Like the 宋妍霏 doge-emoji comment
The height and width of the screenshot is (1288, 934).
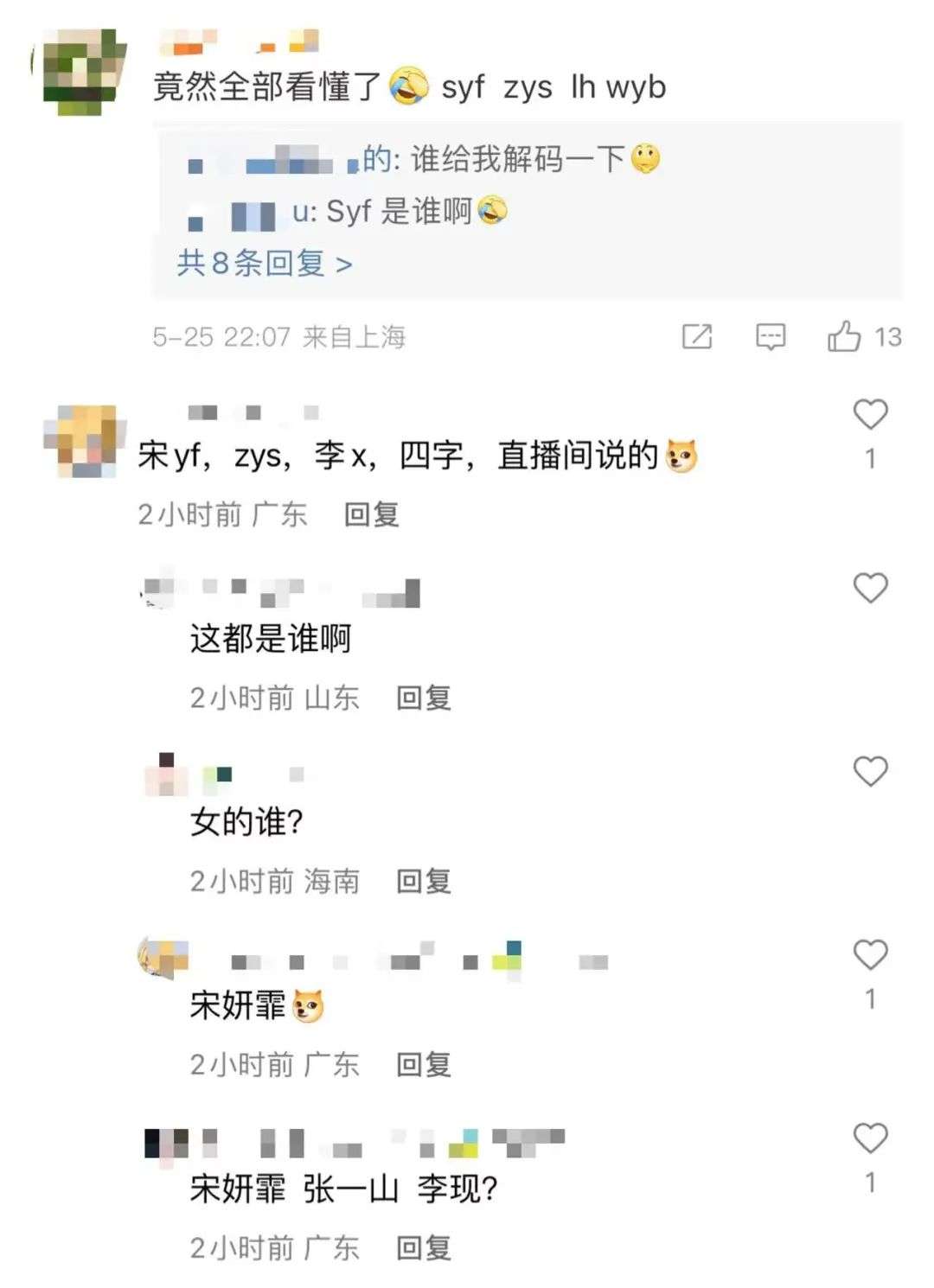(870, 955)
